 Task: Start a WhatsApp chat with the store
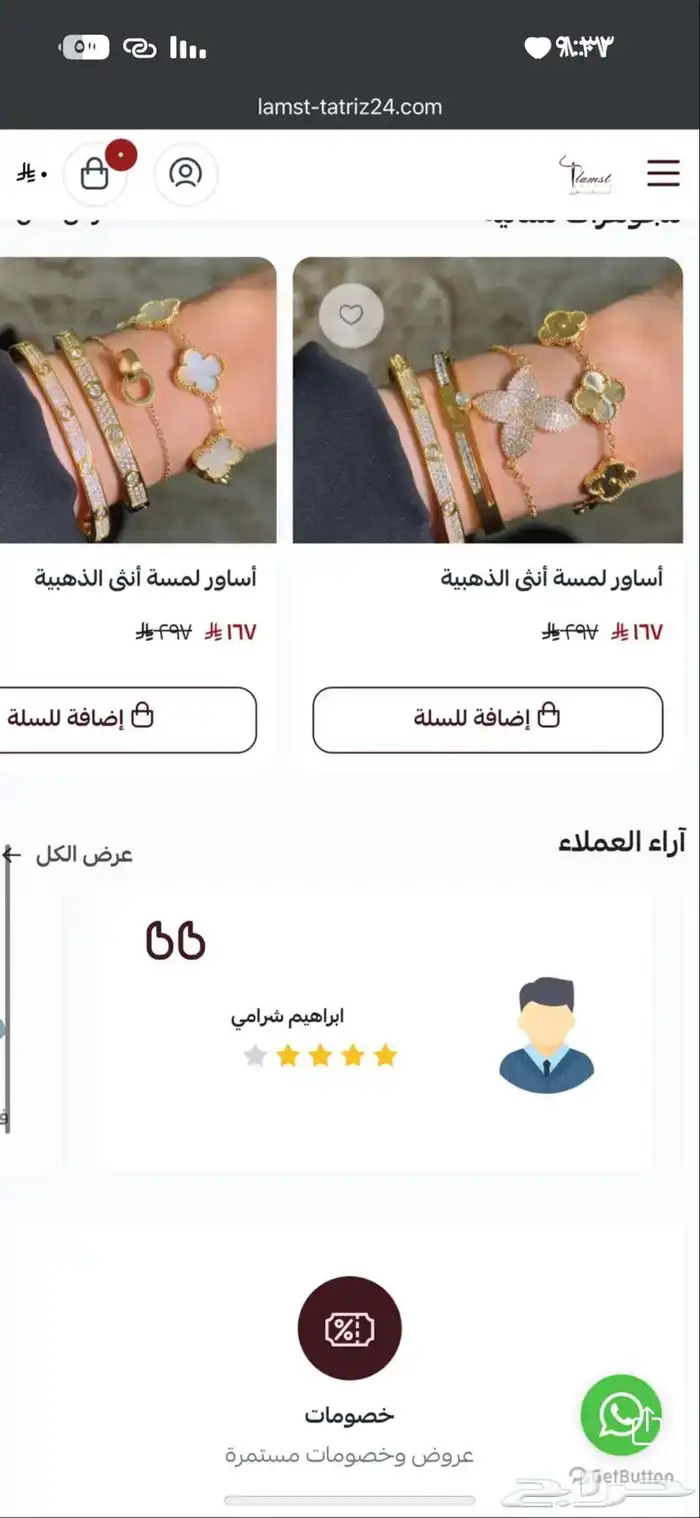pos(621,1414)
